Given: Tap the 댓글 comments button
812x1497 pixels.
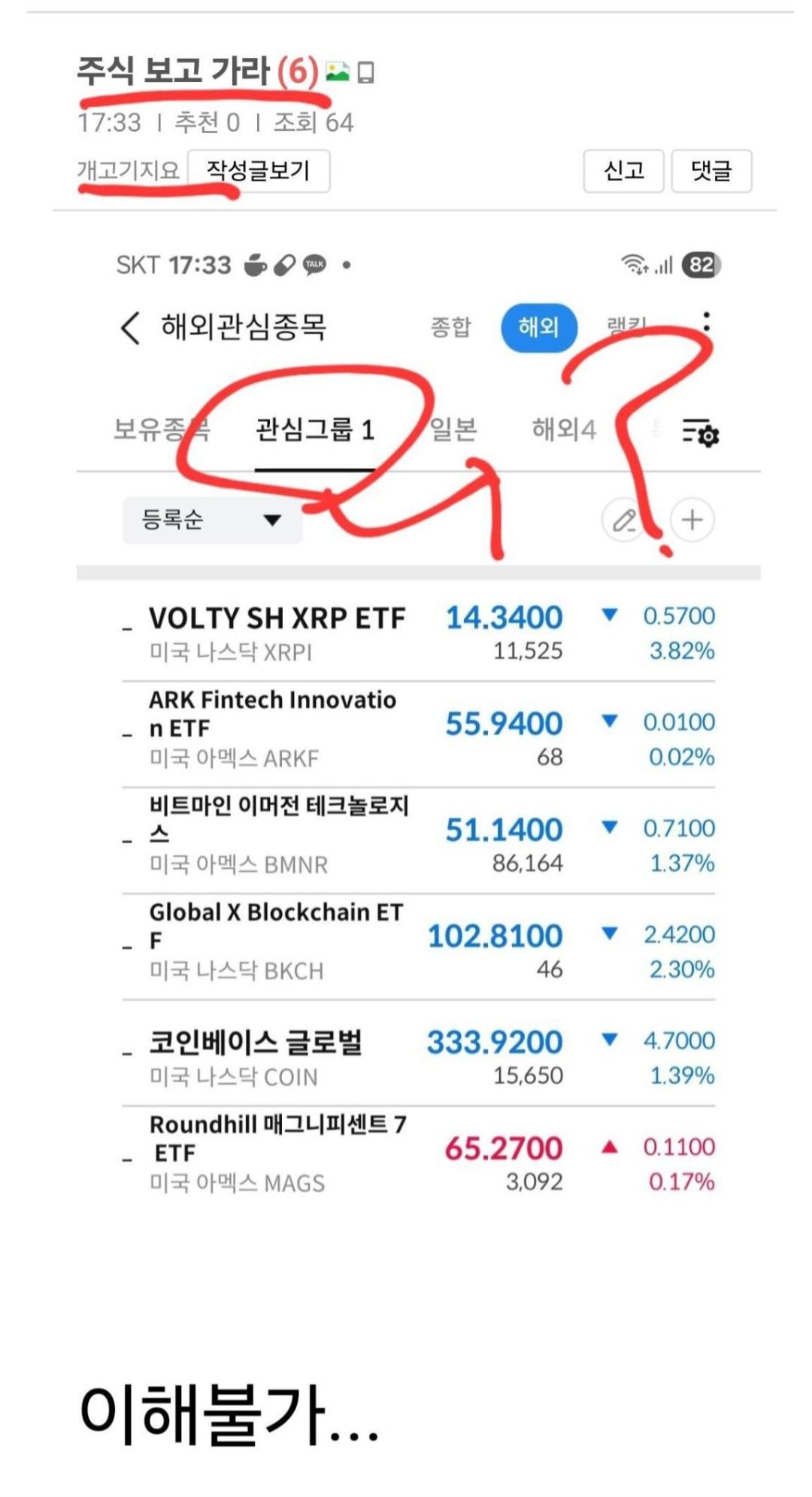Looking at the screenshot, I should click(713, 172).
